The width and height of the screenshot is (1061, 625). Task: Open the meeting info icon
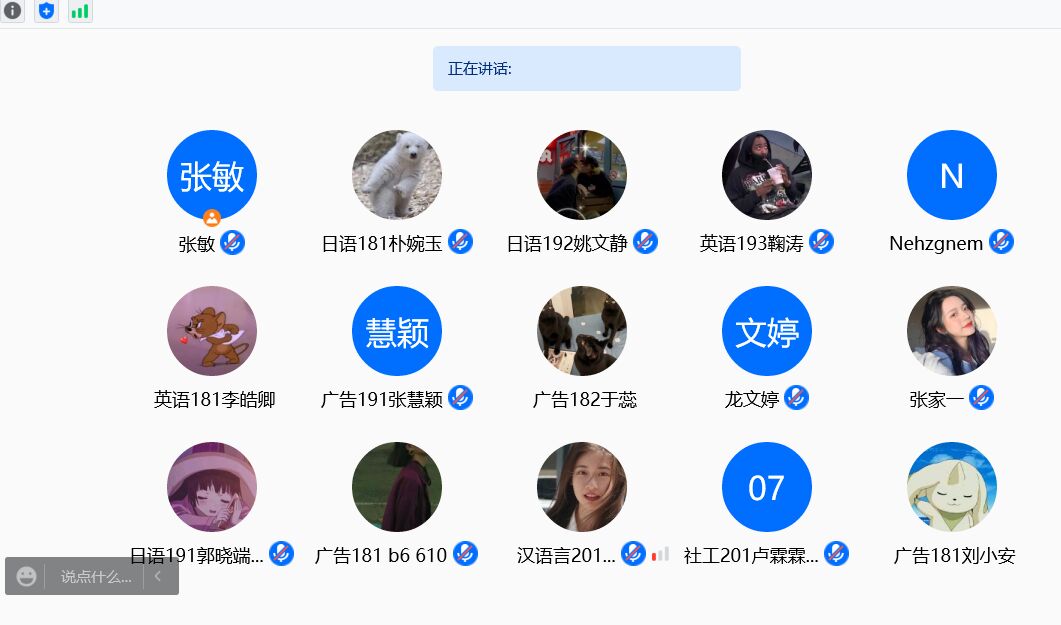[12, 11]
